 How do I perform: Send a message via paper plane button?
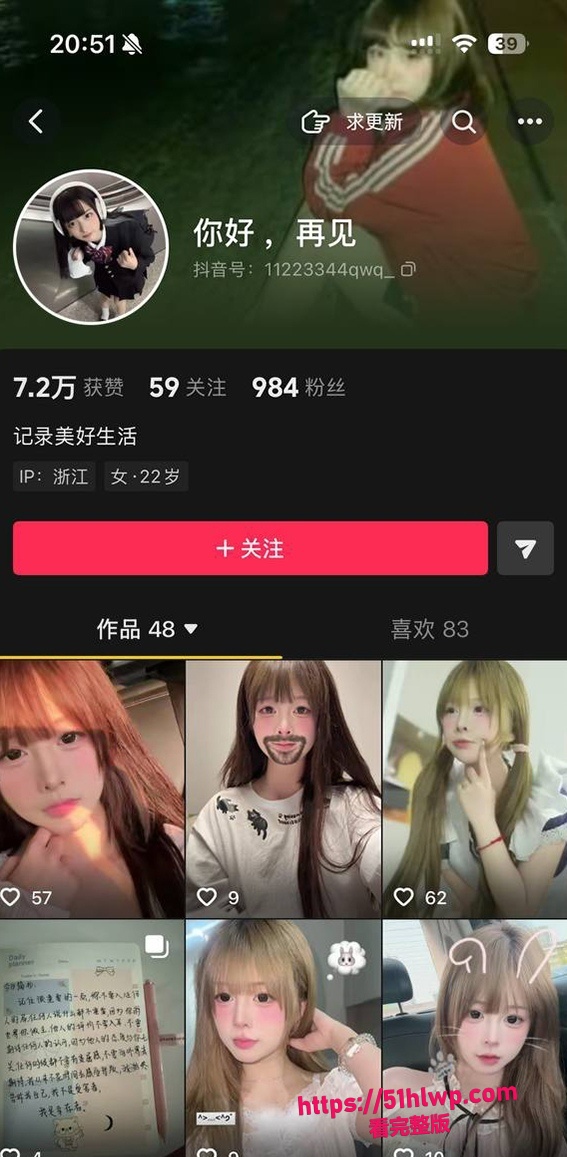(525, 548)
